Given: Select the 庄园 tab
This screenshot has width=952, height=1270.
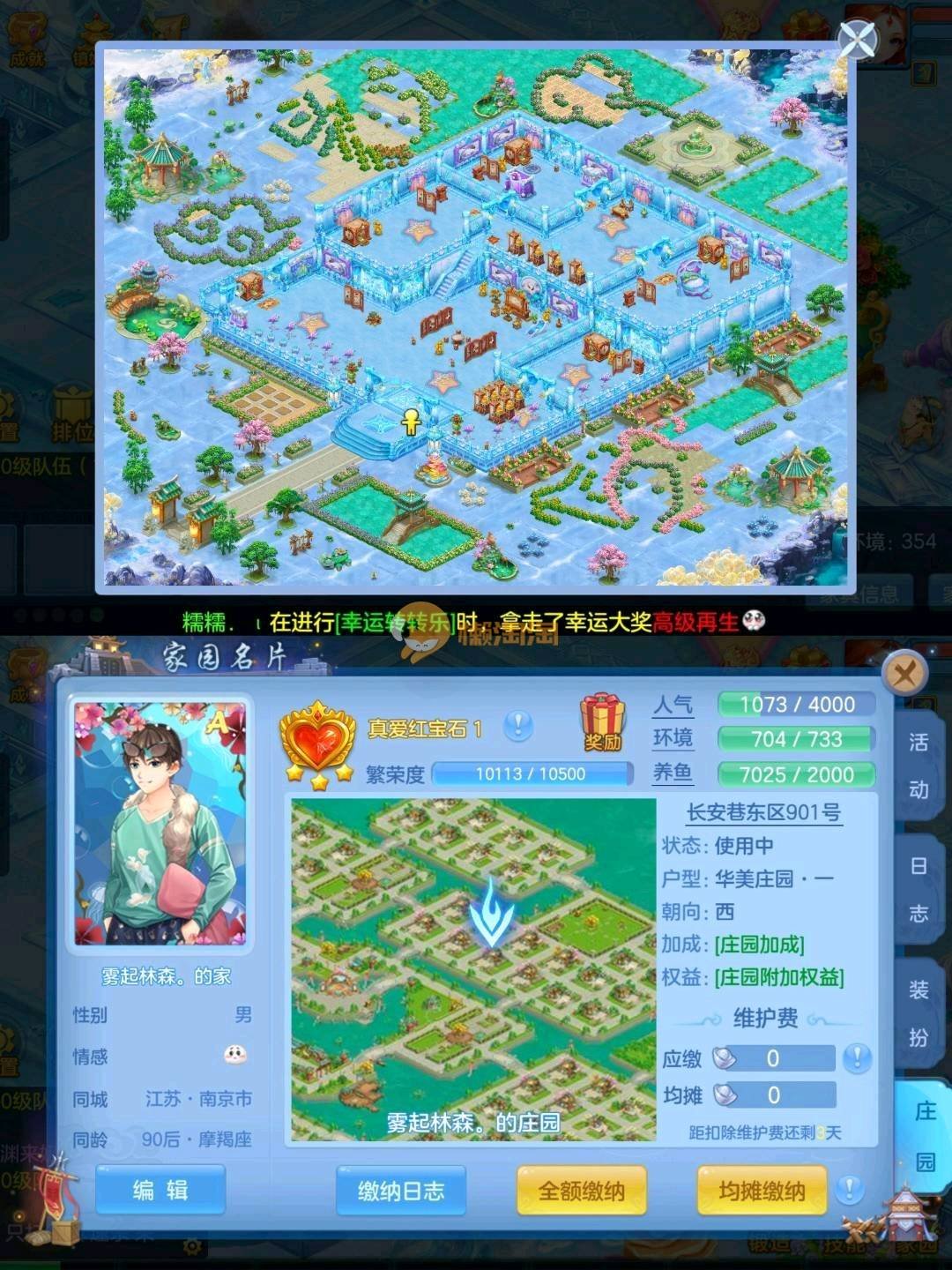Looking at the screenshot, I should tap(923, 1136).
